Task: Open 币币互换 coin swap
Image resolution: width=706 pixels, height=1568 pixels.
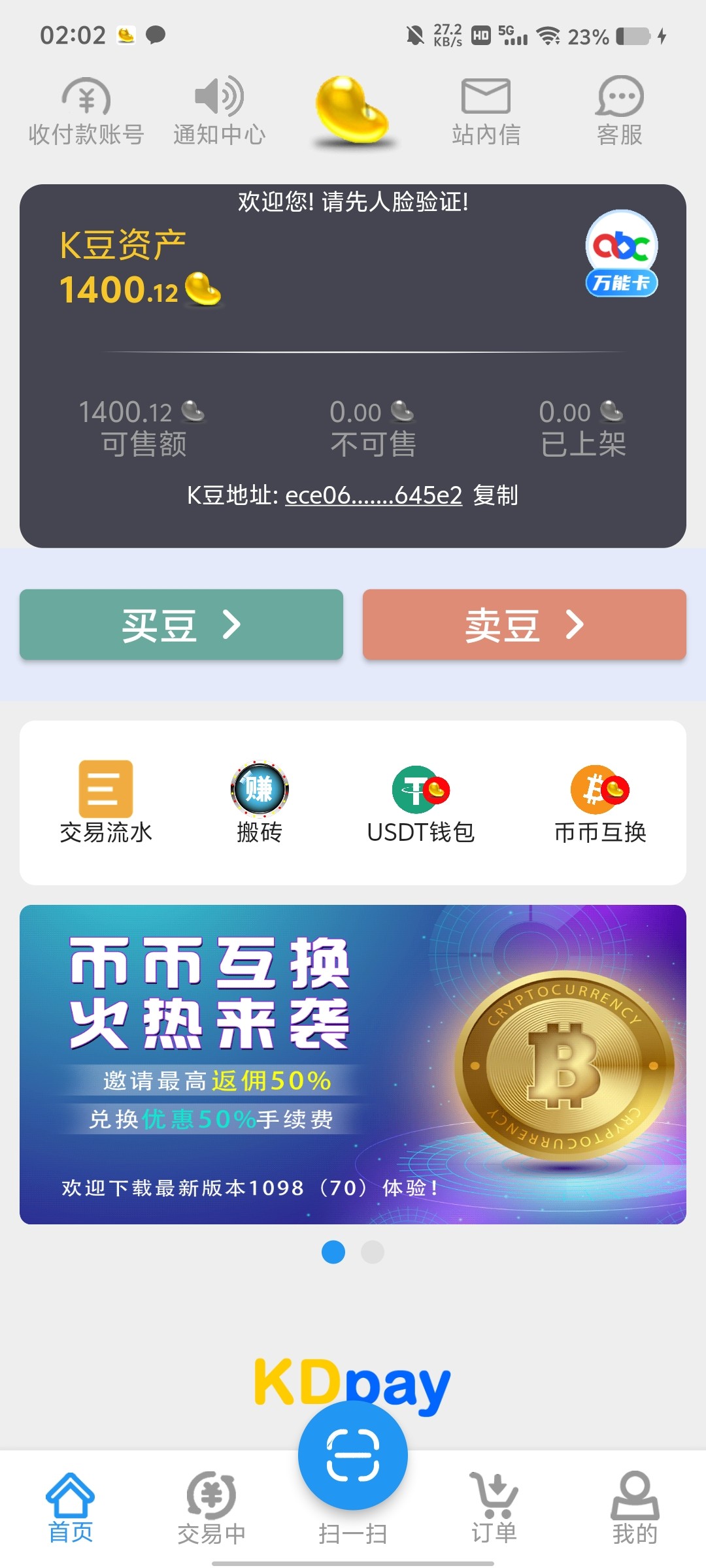Action: [600, 802]
